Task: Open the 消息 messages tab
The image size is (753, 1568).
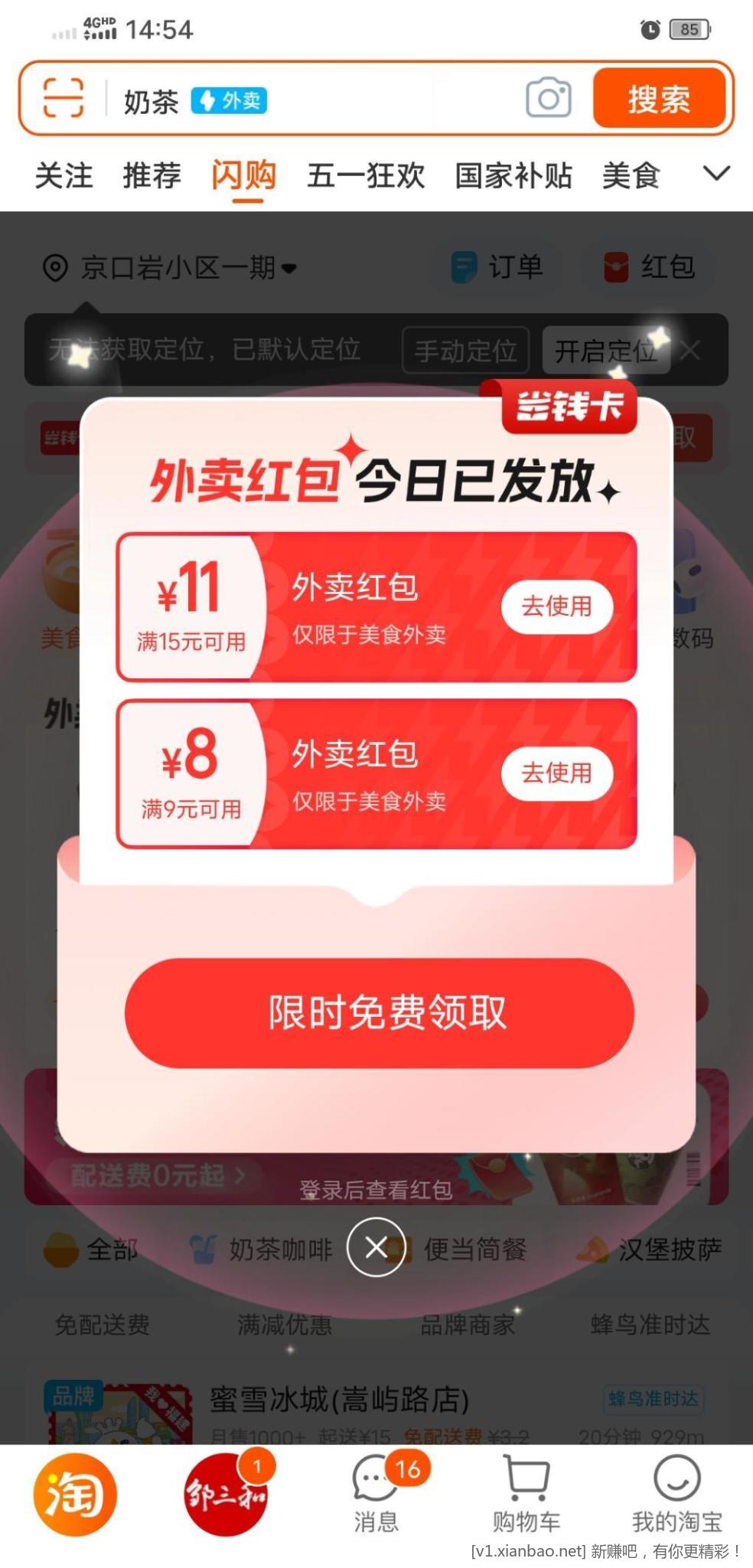Action: (376, 1494)
